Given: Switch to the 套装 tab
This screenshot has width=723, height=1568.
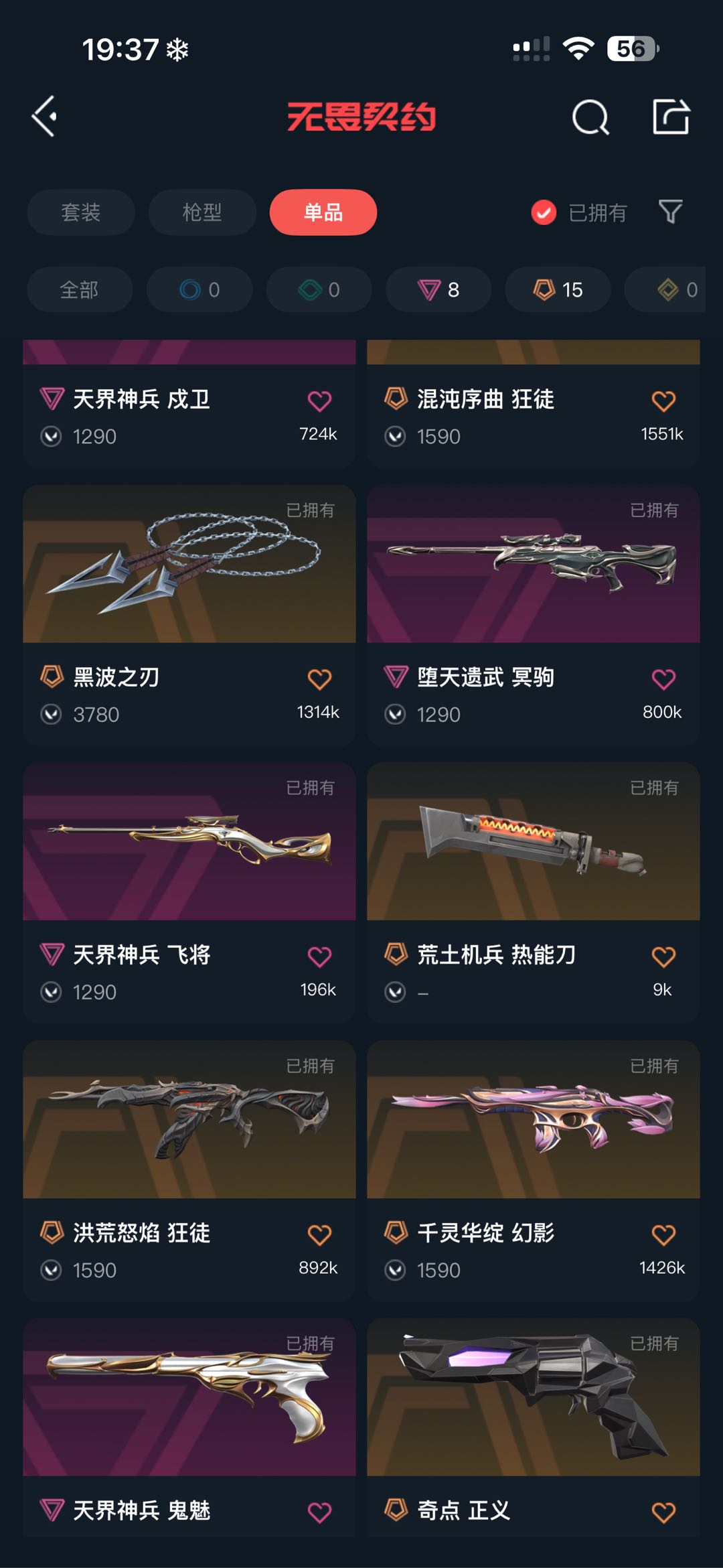Looking at the screenshot, I should coord(81,212).
